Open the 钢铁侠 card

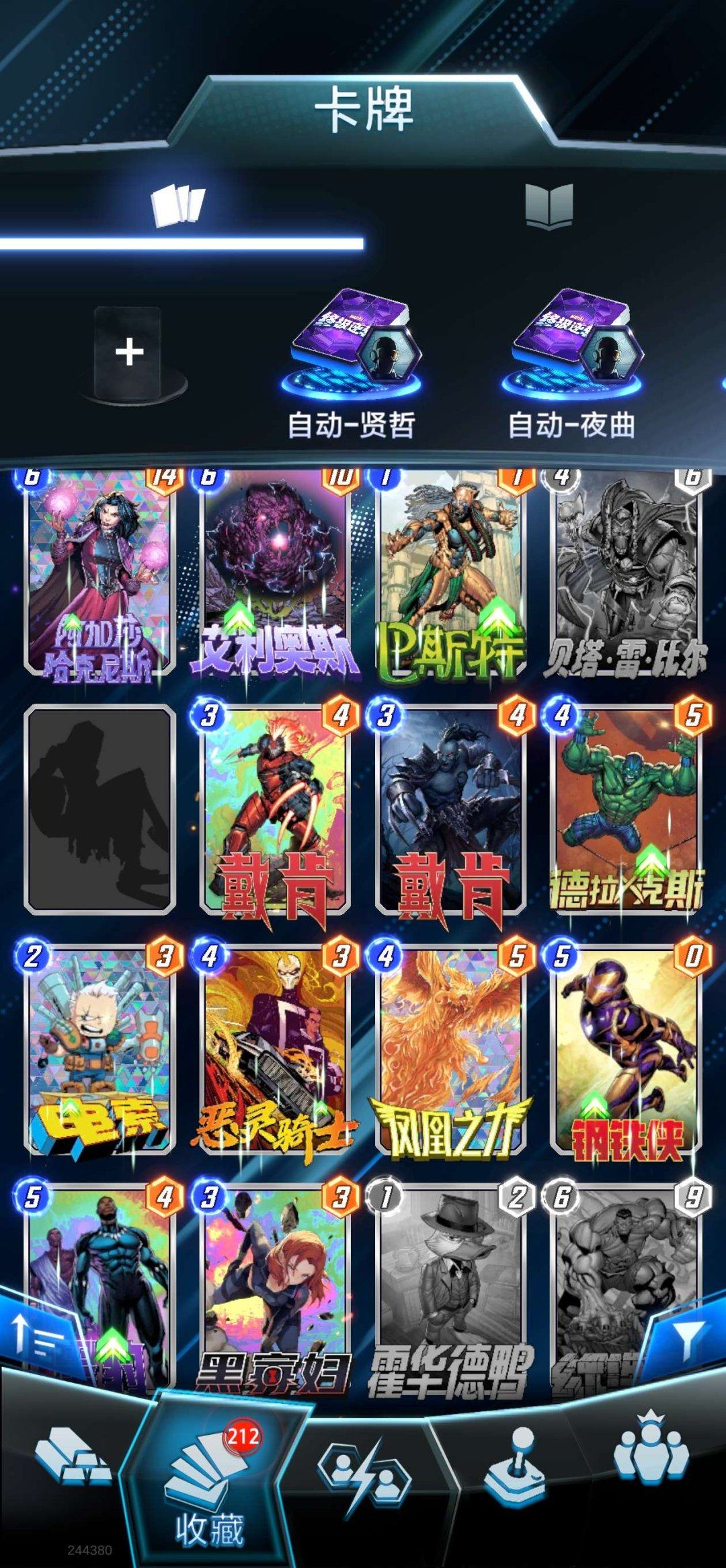click(627, 1049)
